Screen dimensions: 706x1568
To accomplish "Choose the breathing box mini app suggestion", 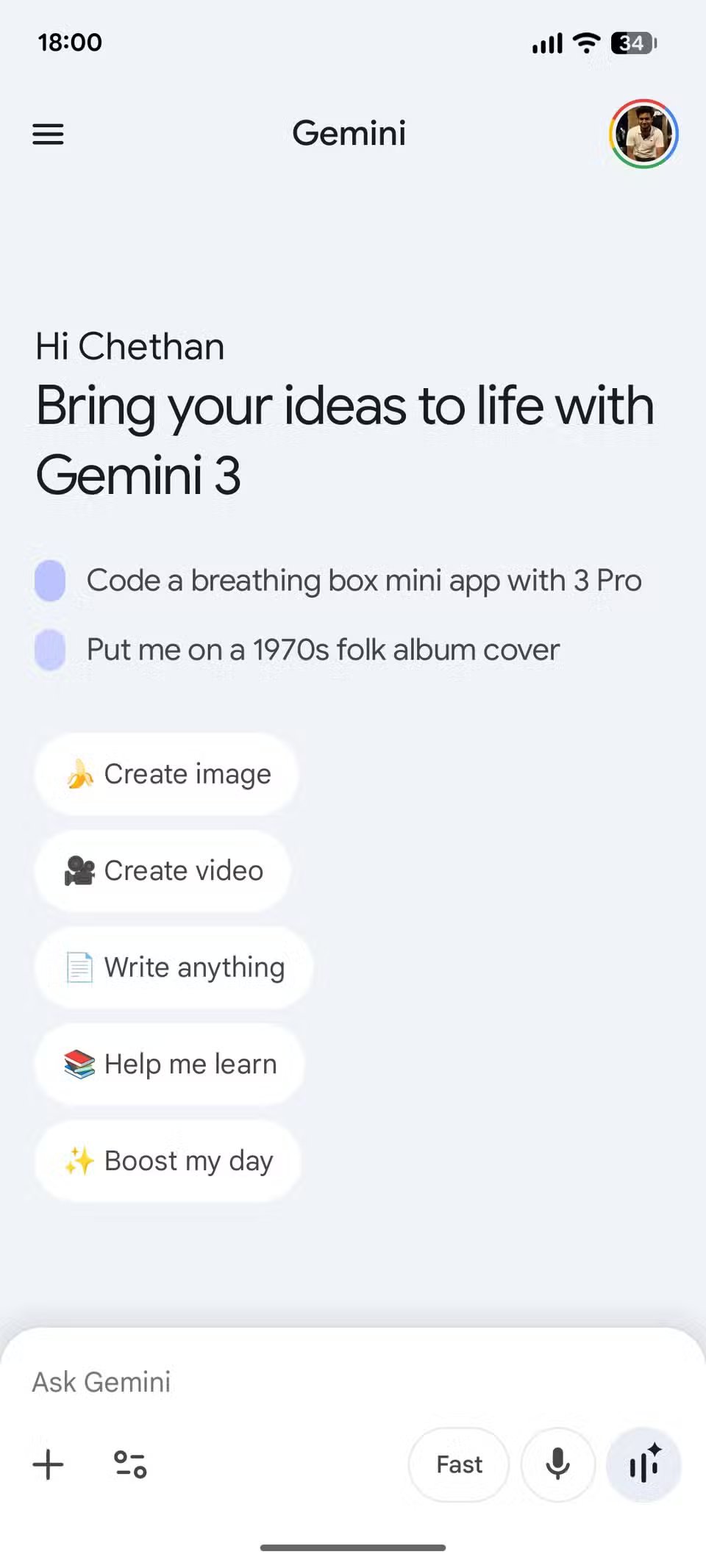I will pyautogui.click(x=365, y=580).
